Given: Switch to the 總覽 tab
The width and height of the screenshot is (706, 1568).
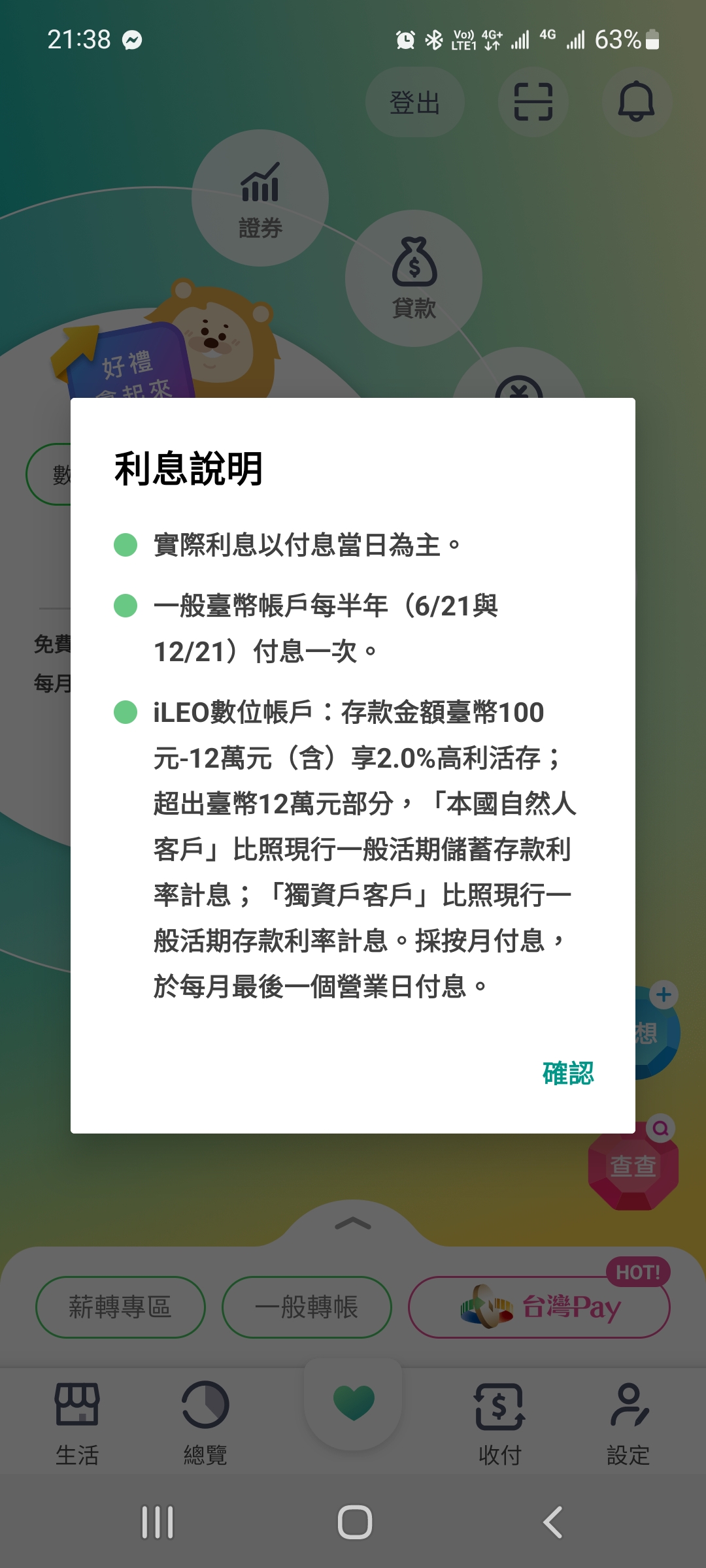Looking at the screenshot, I should (205, 1424).
